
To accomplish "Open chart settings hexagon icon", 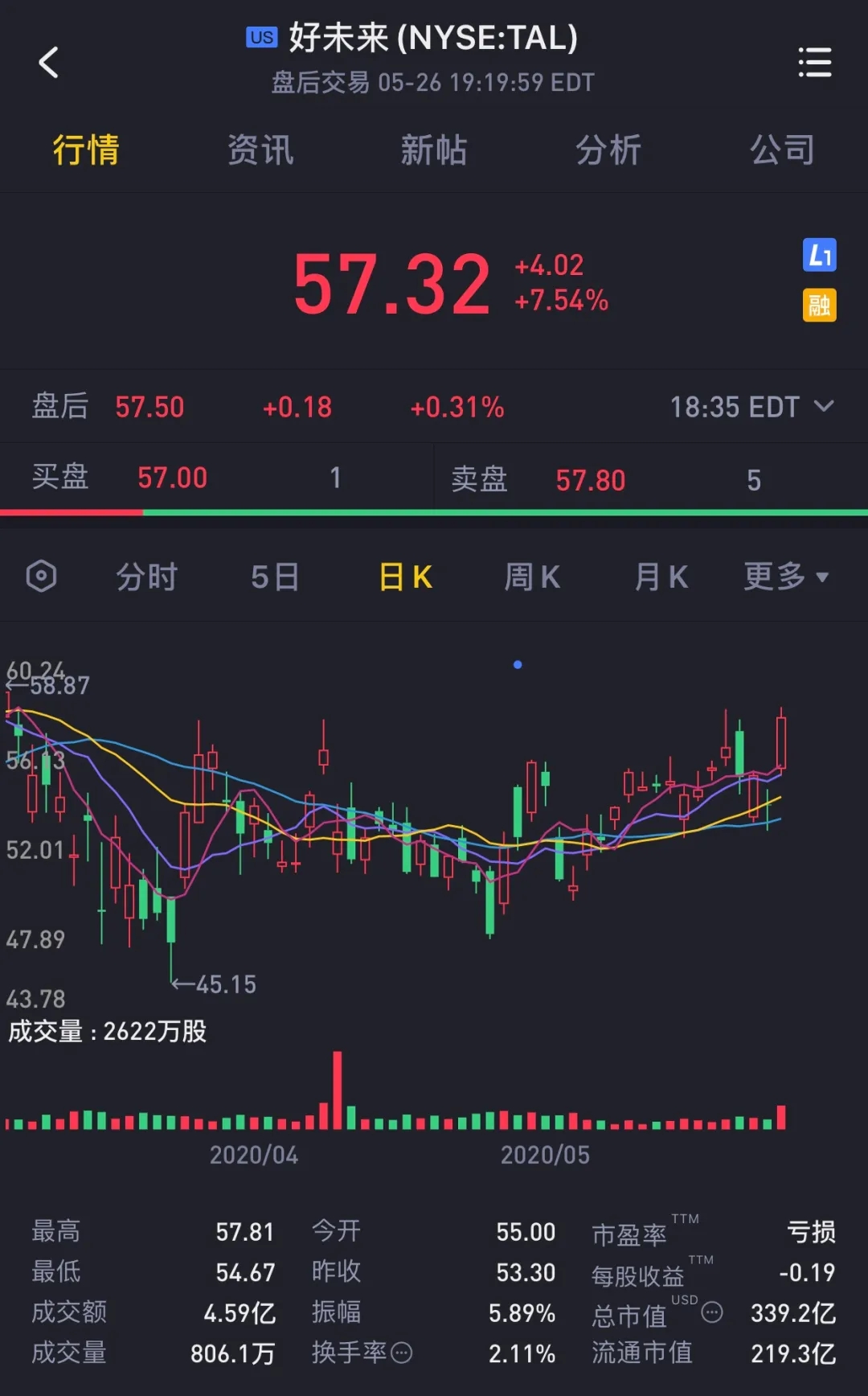I will [41, 577].
